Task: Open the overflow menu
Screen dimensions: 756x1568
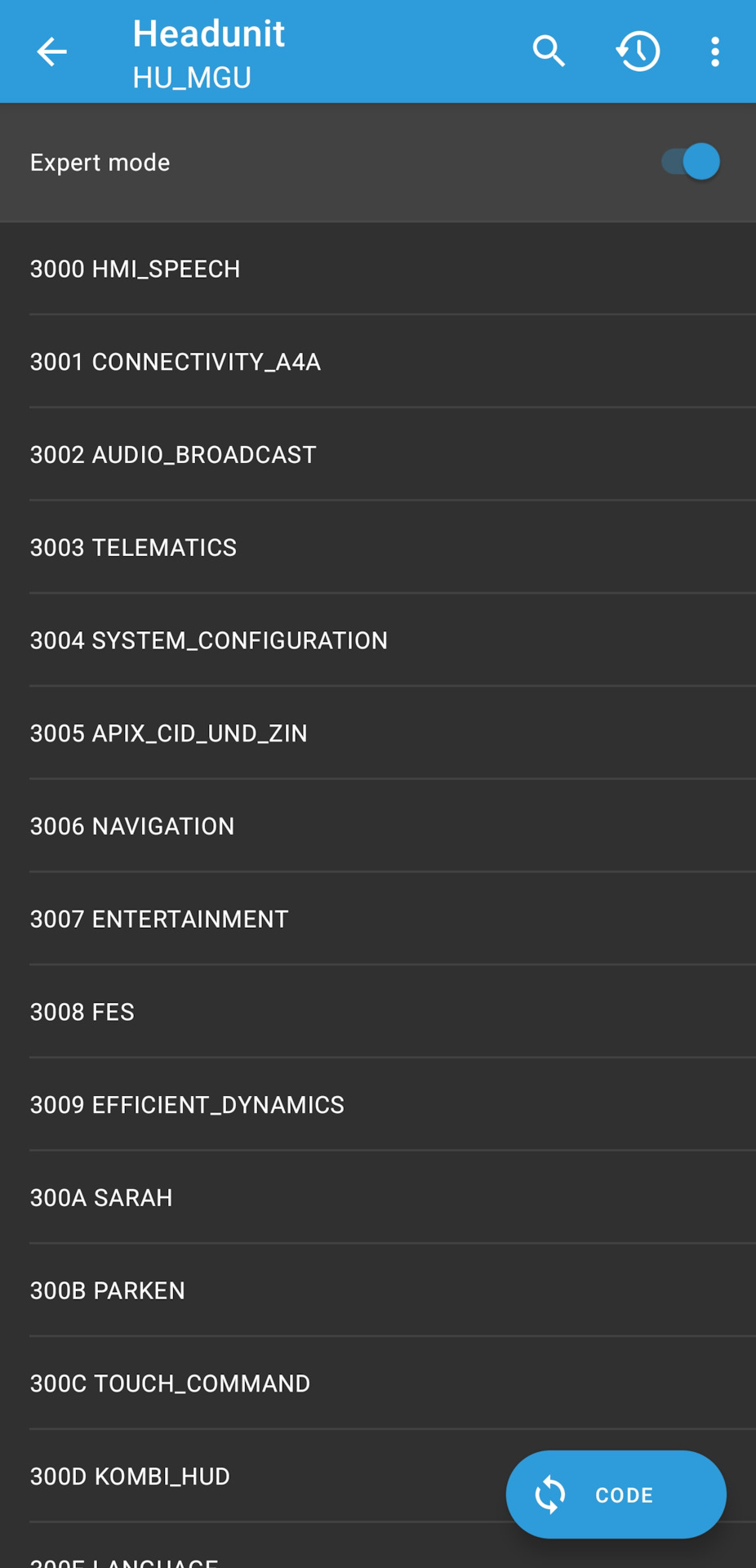Action: (714, 51)
